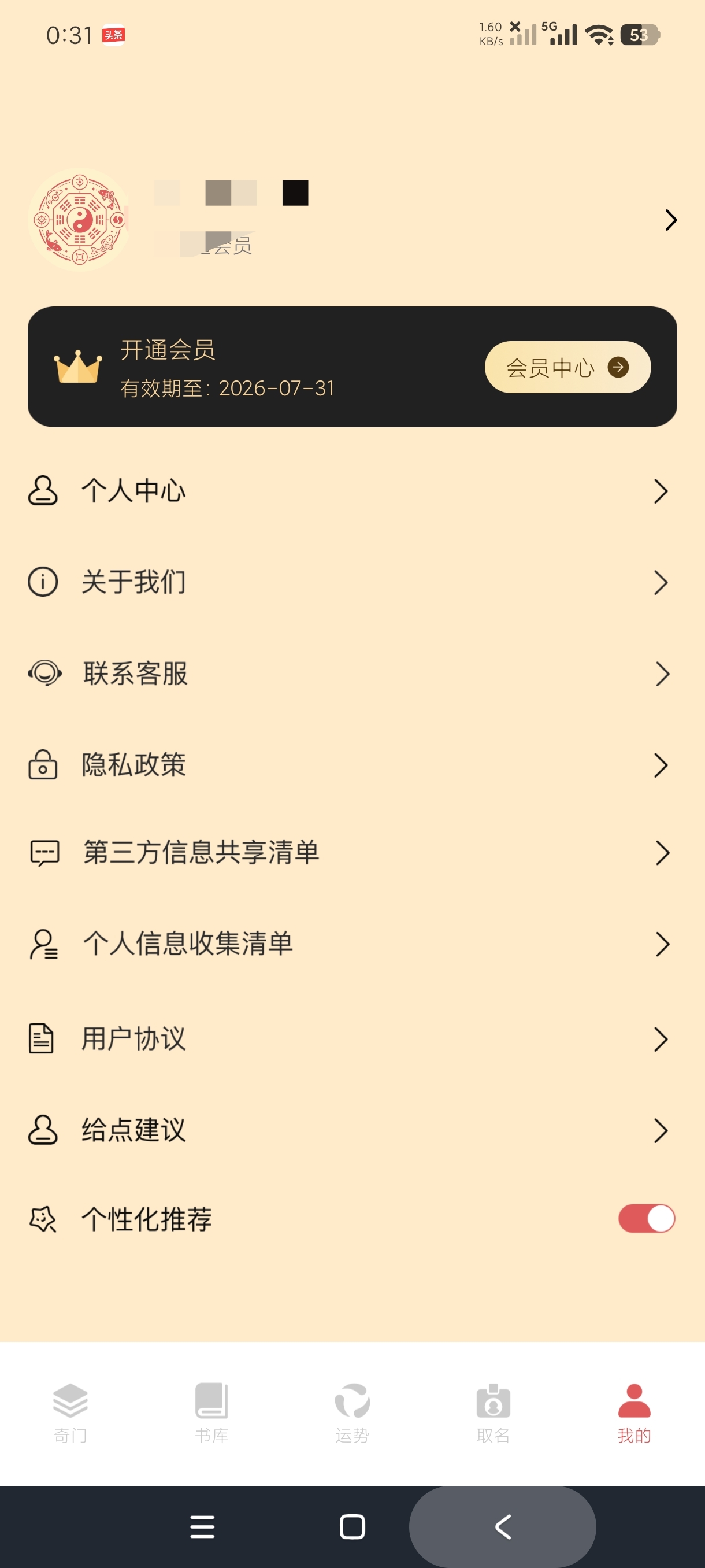Tap the bagua profile avatar
This screenshot has height=1568, width=705.
click(79, 220)
